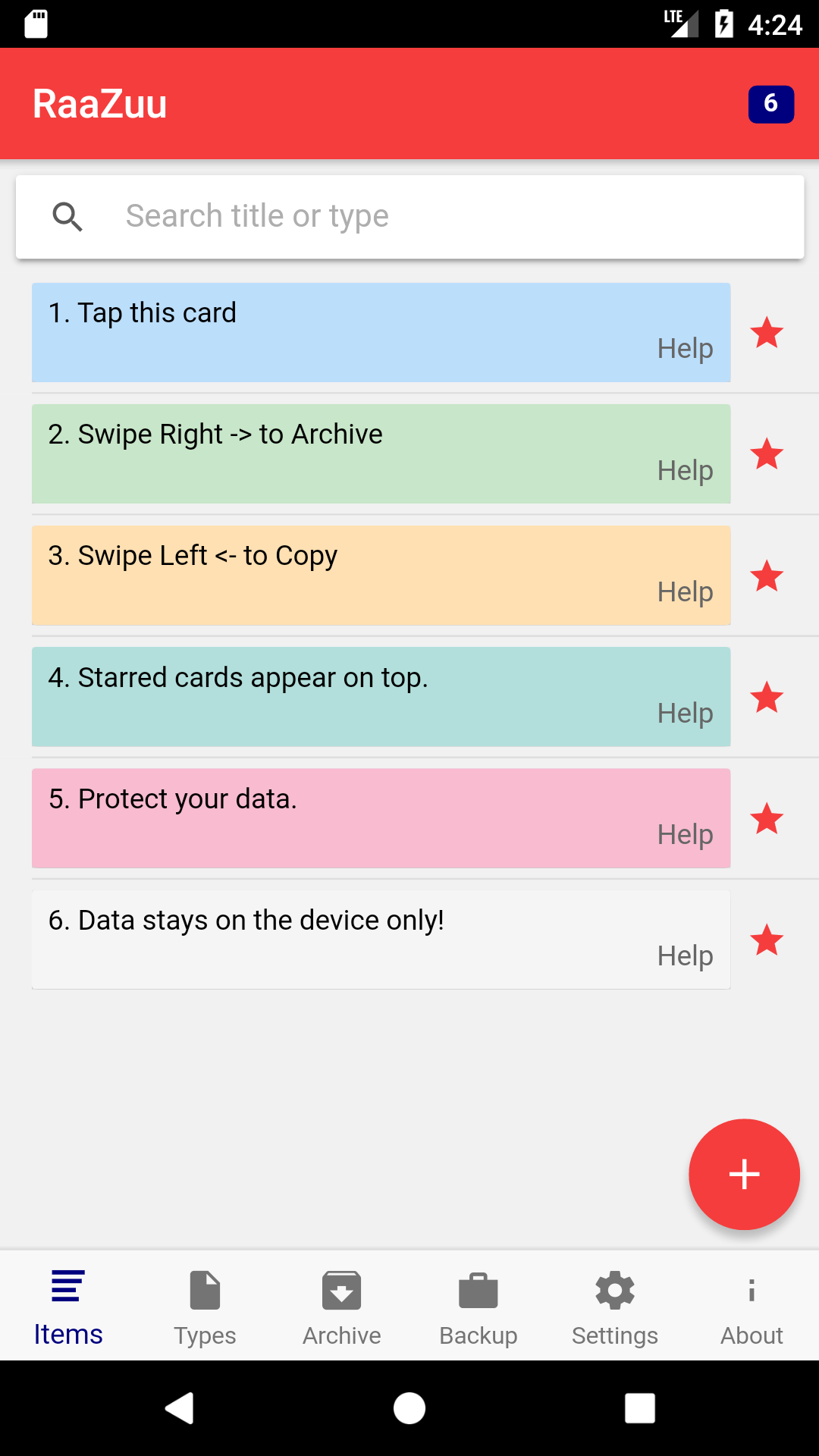Toggle star on 'Swipe Right to Archive' card

pyautogui.click(x=767, y=454)
